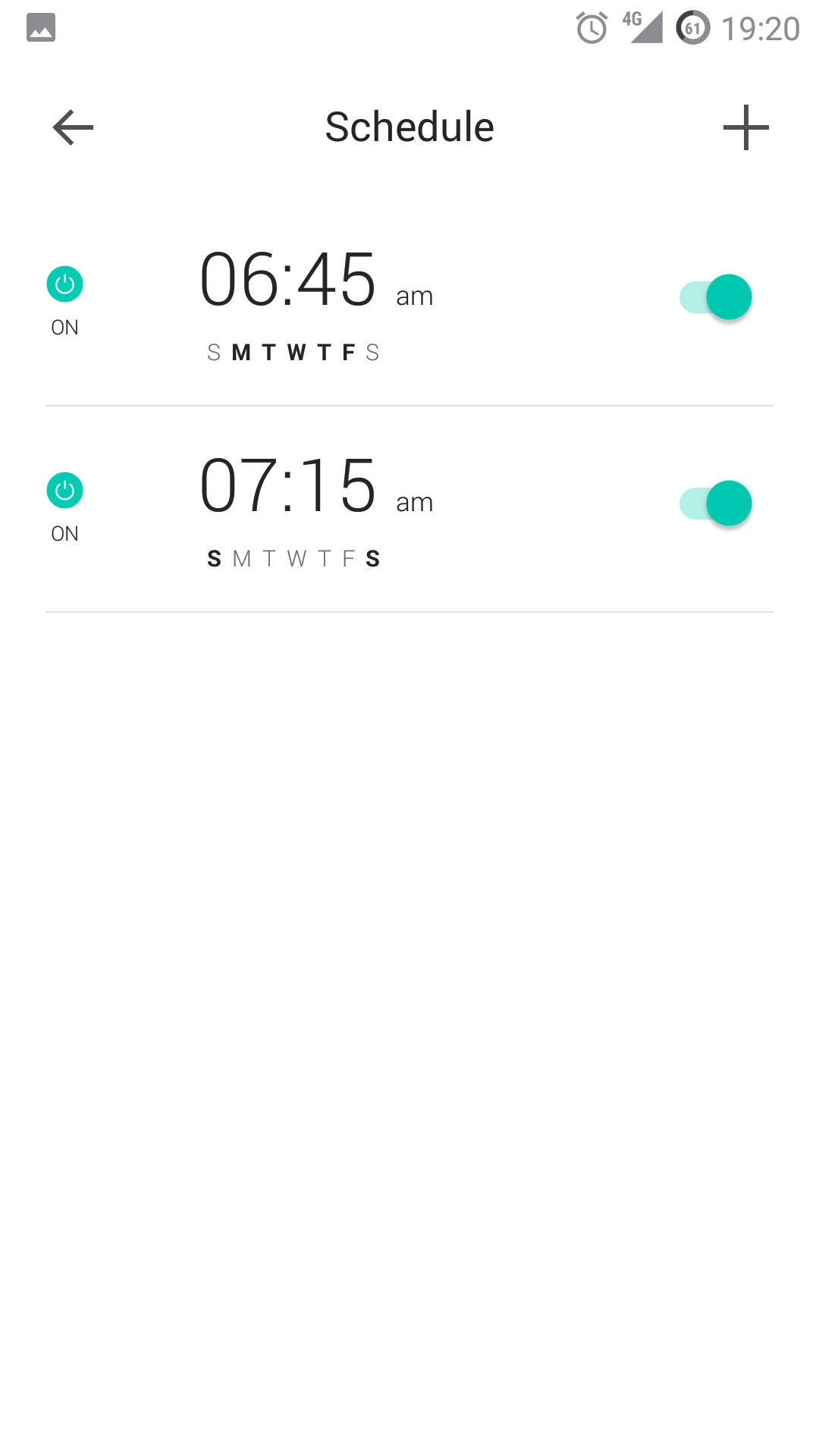Open the 06:45 am schedule entry
Viewport: 819px width, 1456px height.
point(409,303)
